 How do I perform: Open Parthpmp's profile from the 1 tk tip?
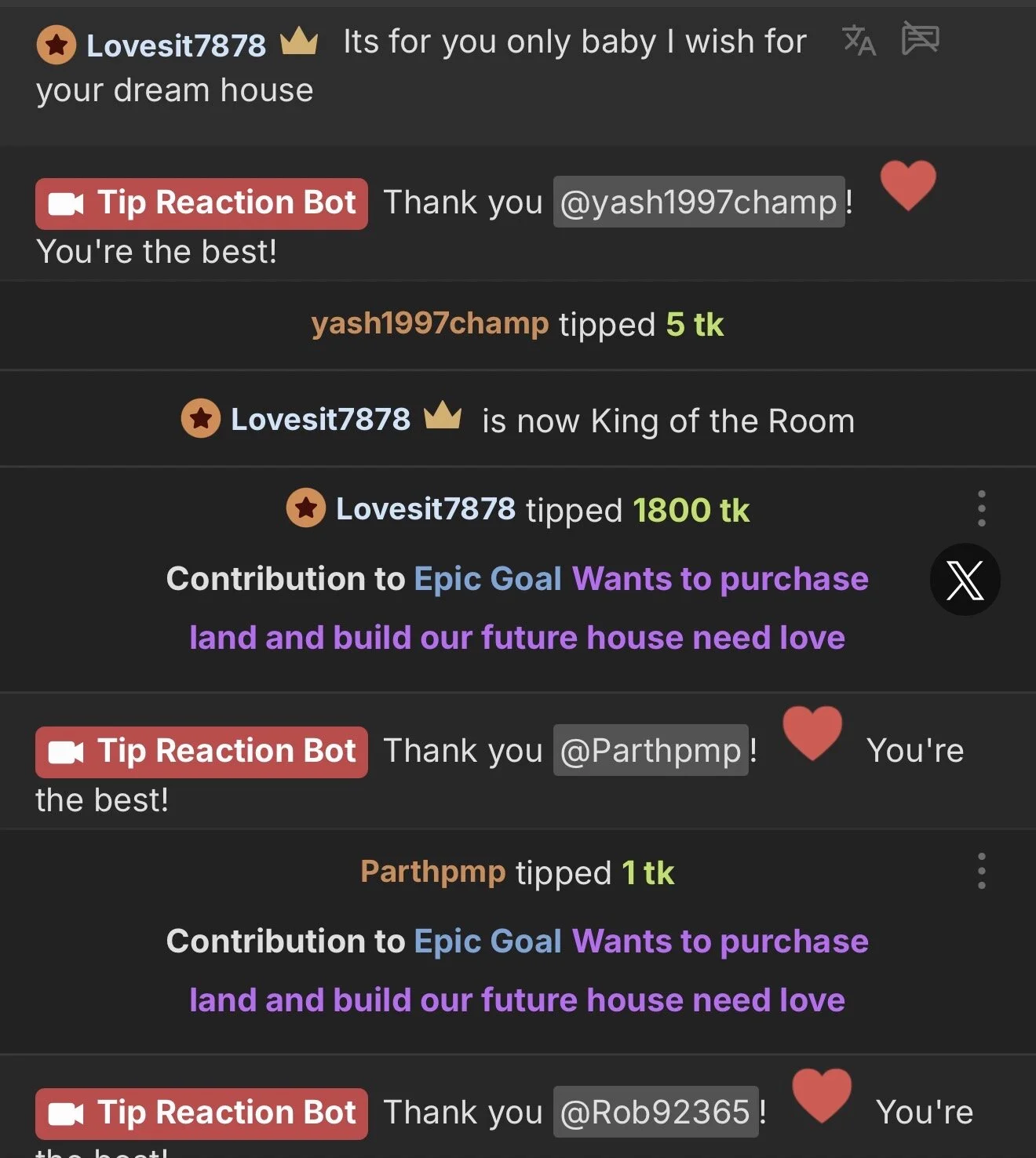(432, 872)
